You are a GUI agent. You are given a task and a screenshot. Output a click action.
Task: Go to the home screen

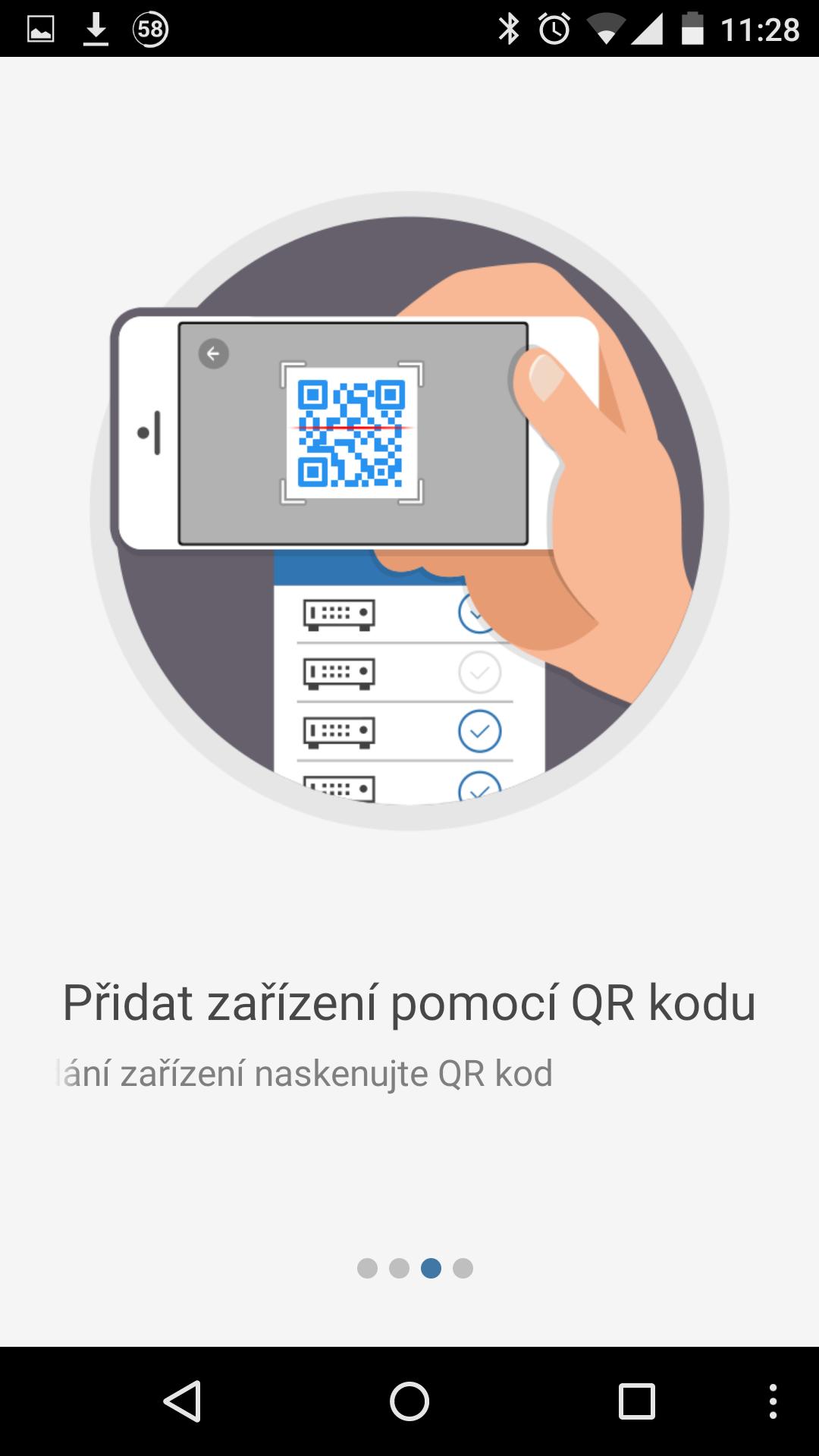(409, 1401)
